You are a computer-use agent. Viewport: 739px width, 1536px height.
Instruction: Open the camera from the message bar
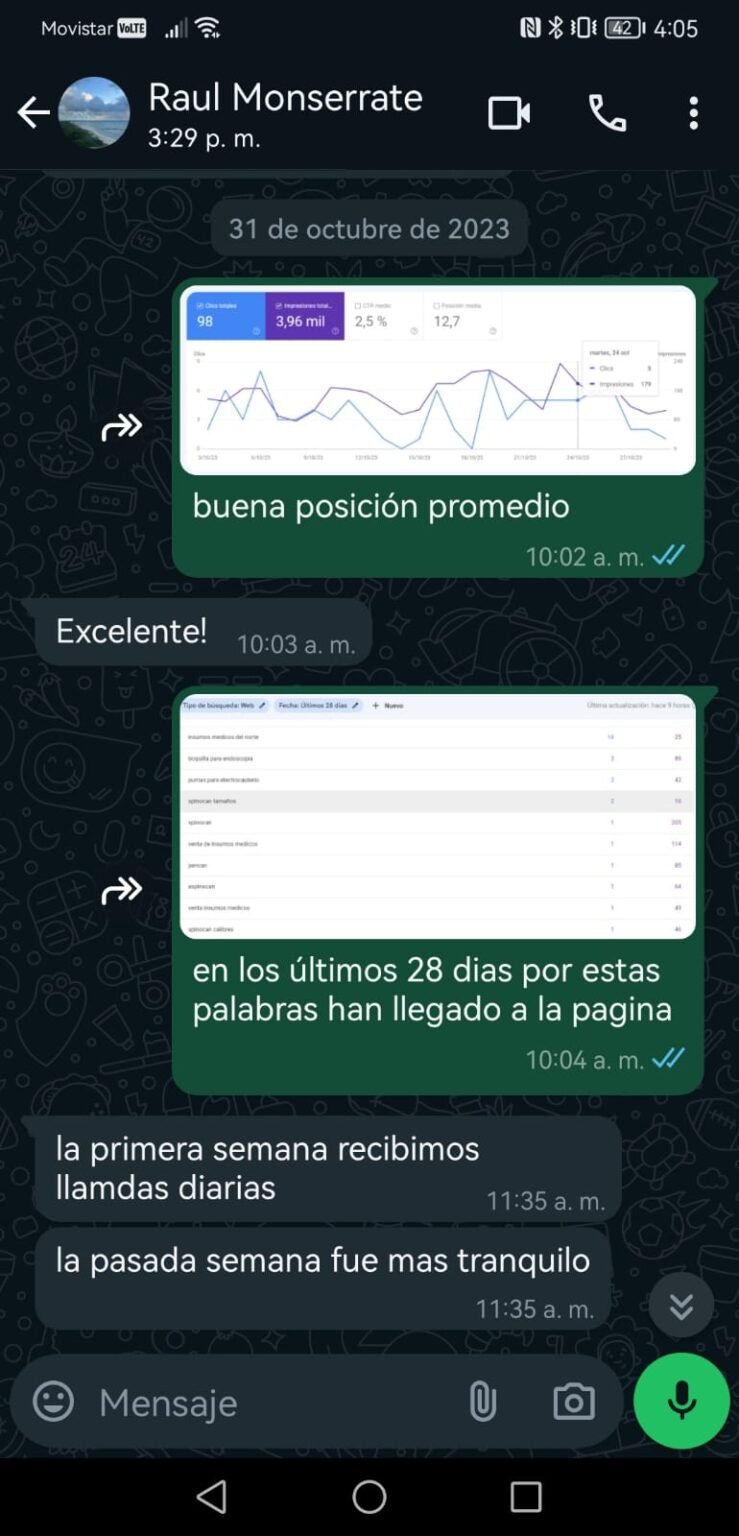(574, 1402)
